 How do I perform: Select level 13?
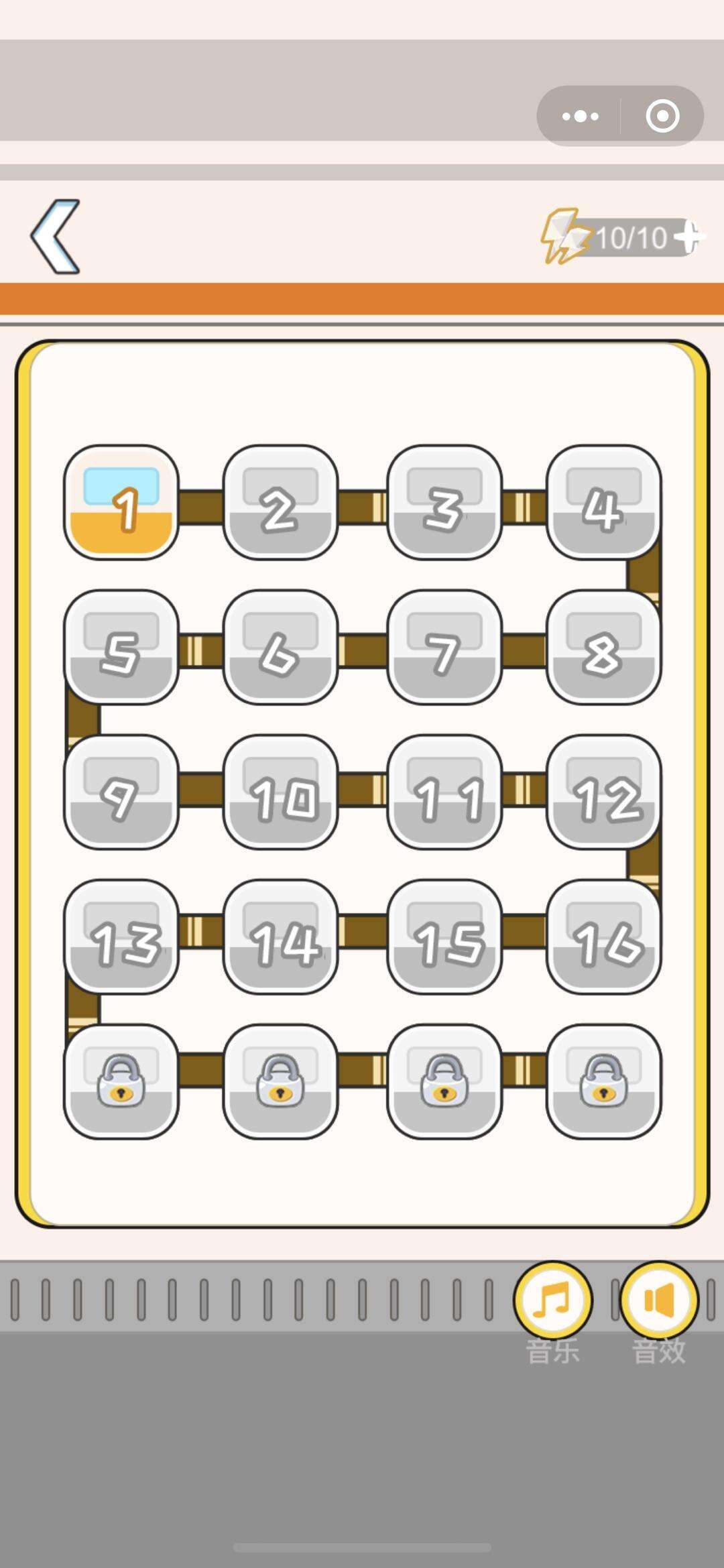(x=121, y=937)
